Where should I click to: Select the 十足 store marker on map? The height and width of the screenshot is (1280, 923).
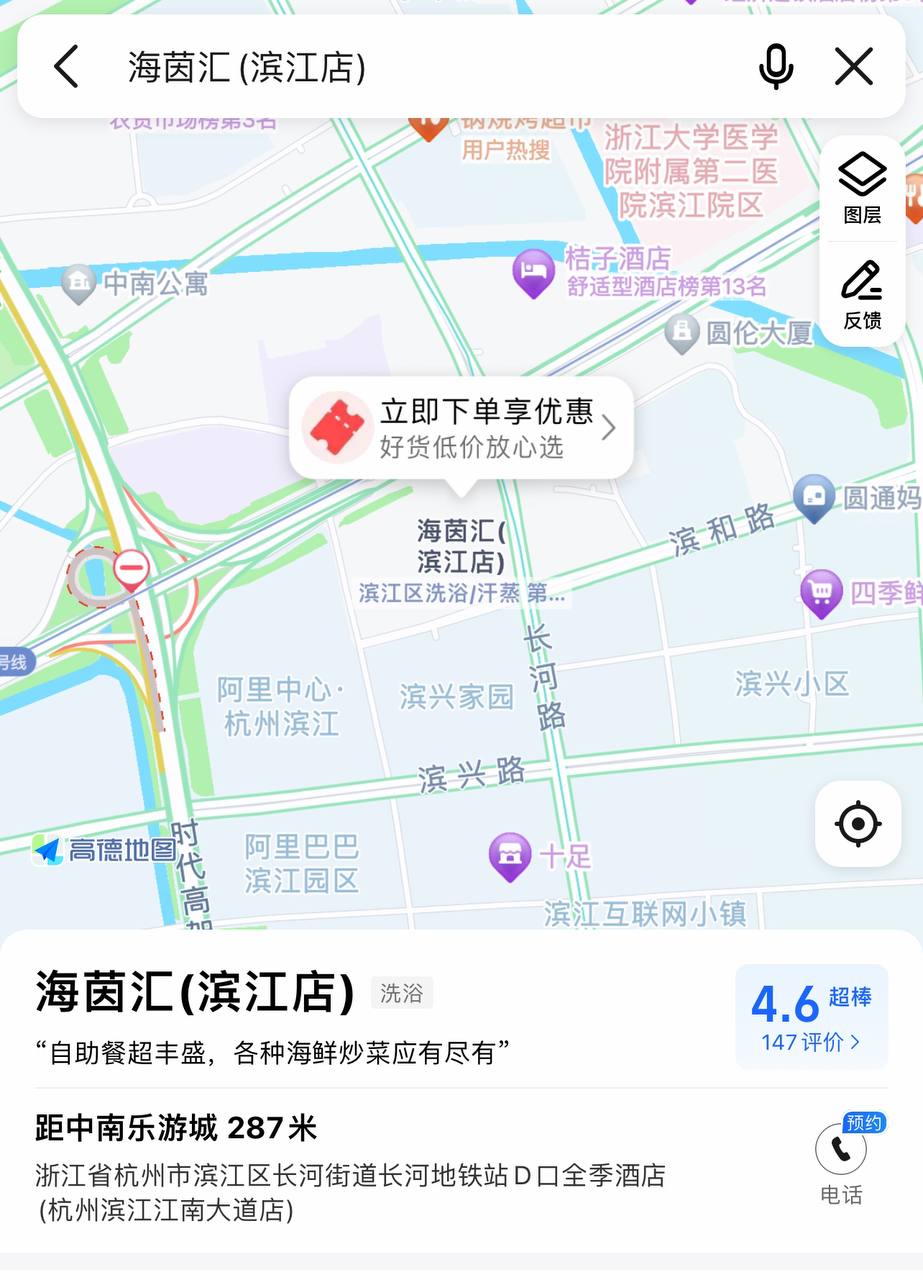pos(510,856)
